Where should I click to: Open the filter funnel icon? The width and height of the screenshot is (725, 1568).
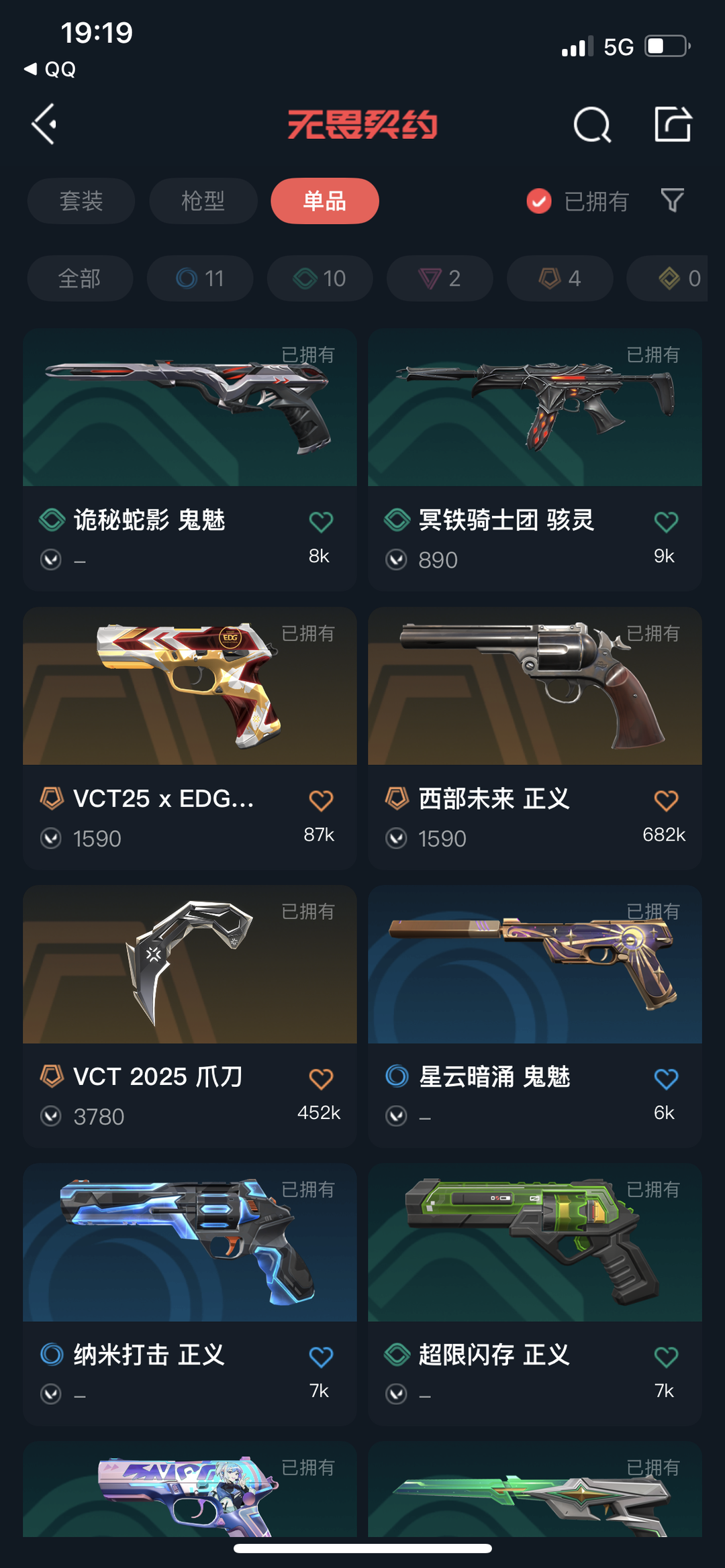(672, 200)
